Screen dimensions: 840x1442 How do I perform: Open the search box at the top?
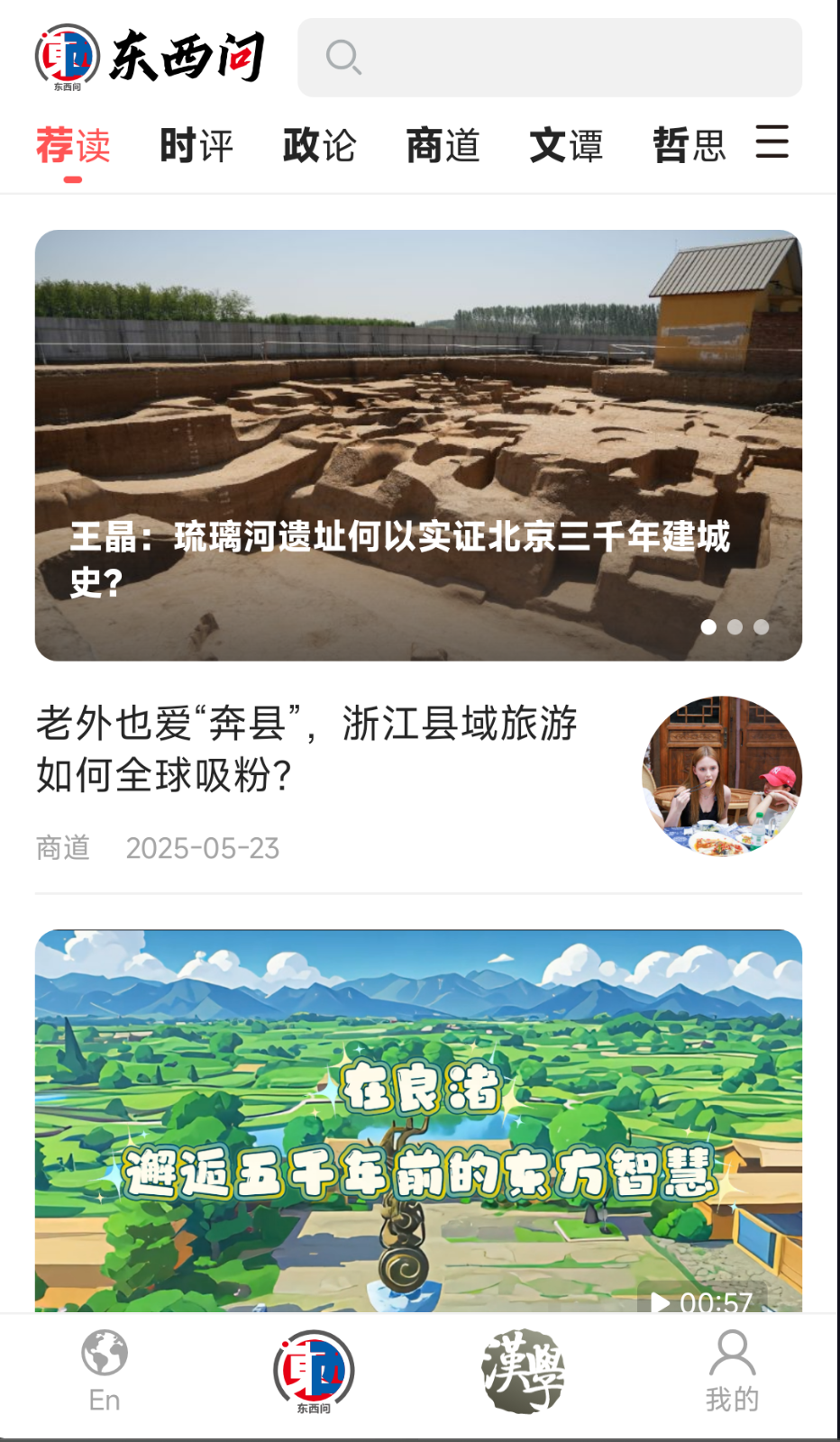coord(550,58)
